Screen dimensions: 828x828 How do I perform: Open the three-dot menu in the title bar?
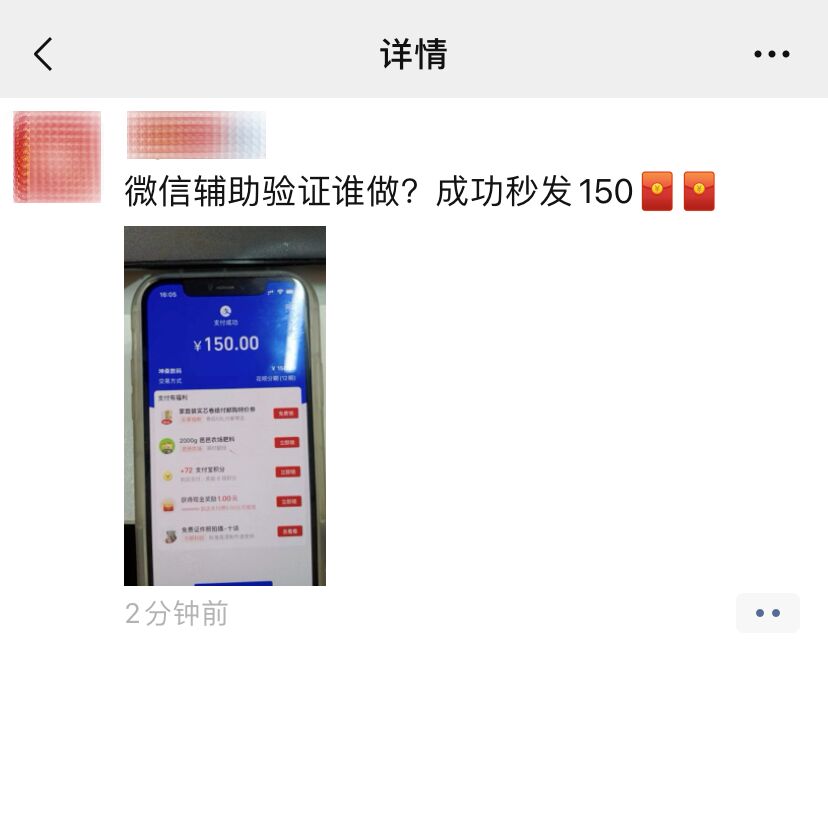(771, 54)
